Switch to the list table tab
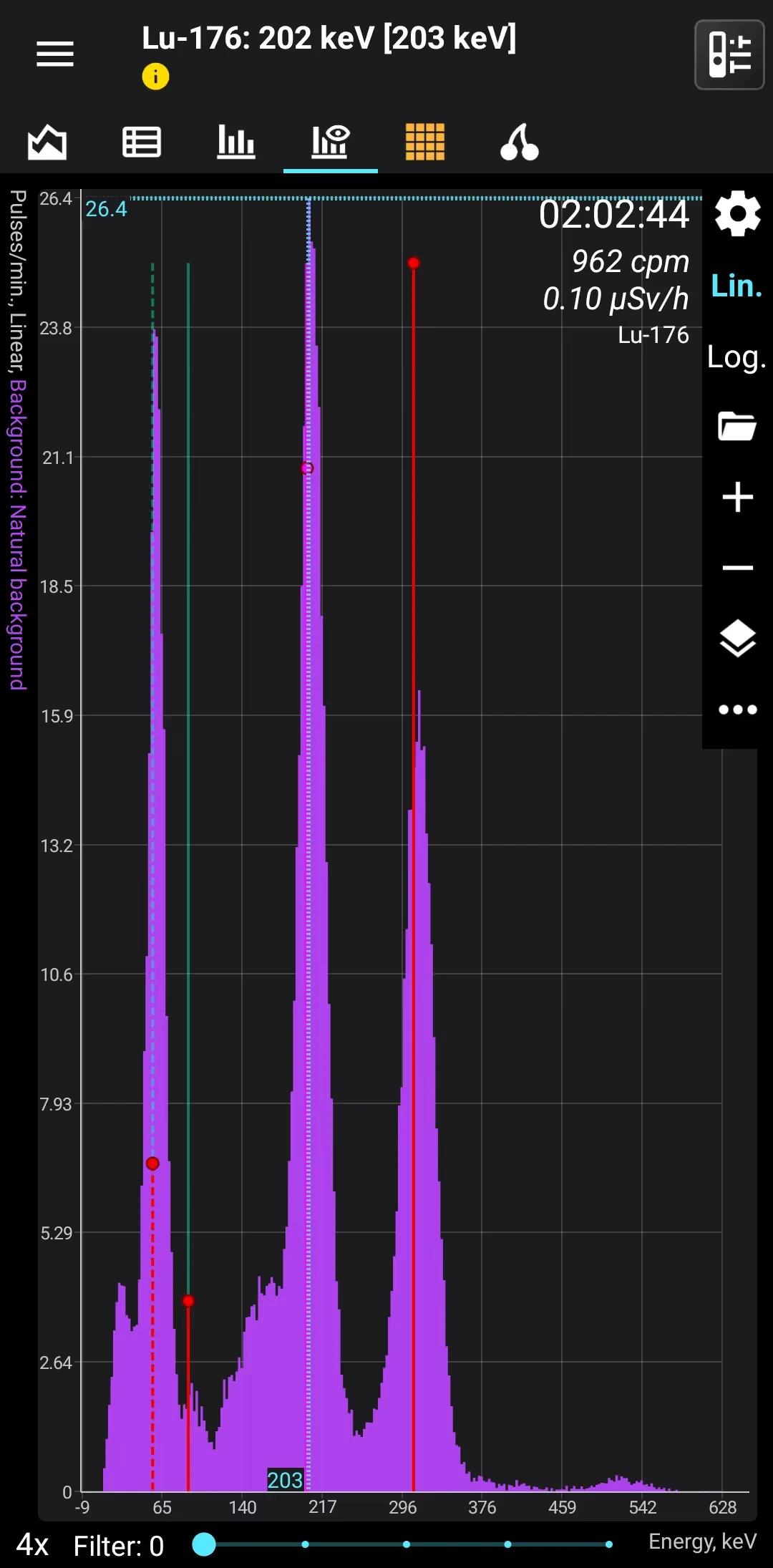 [x=142, y=142]
